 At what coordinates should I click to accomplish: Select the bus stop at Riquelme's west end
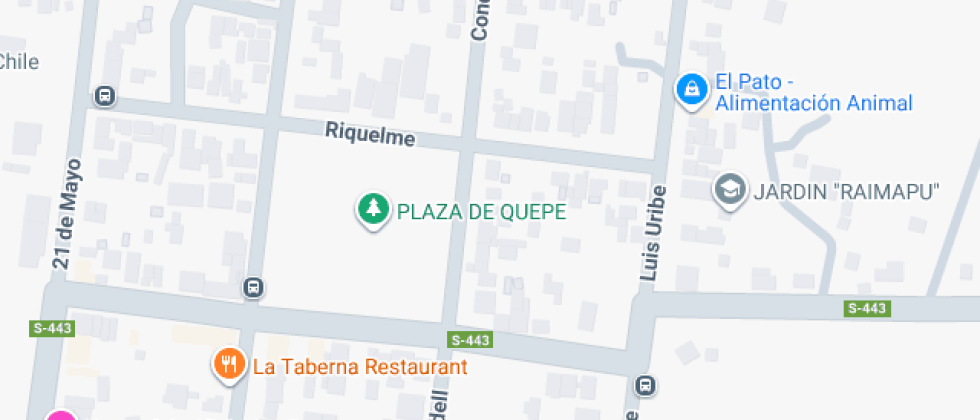(103, 96)
